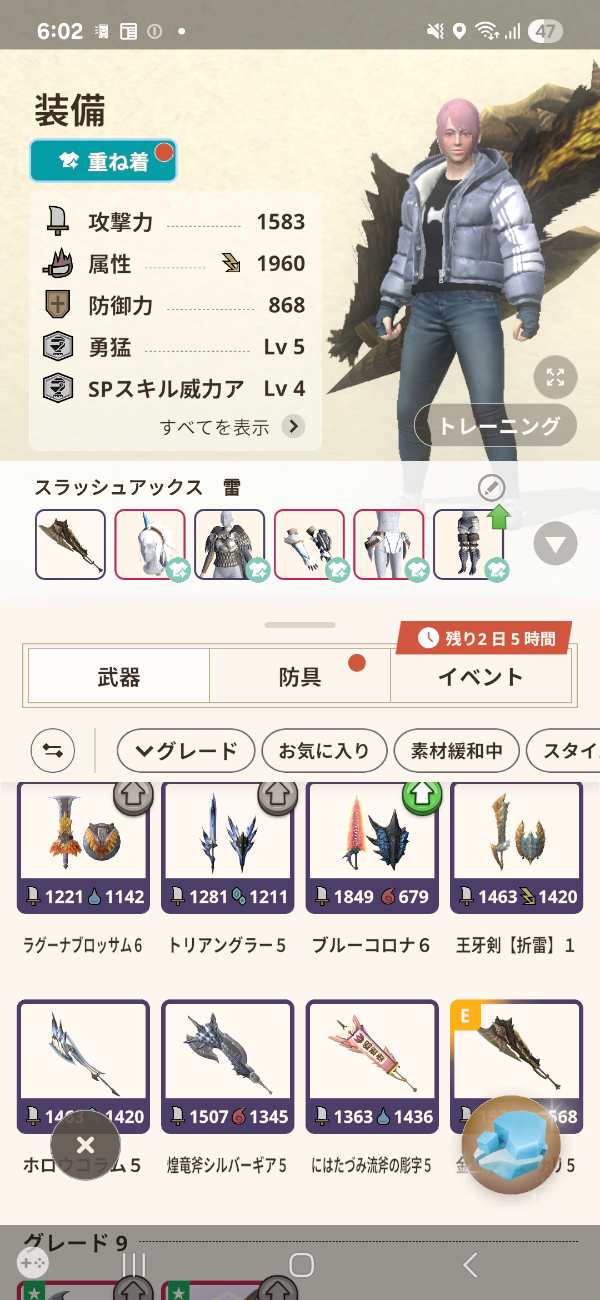Viewport: 600px width, 1300px height.
Task: Close the equipment screen with X
Action: point(85,1145)
